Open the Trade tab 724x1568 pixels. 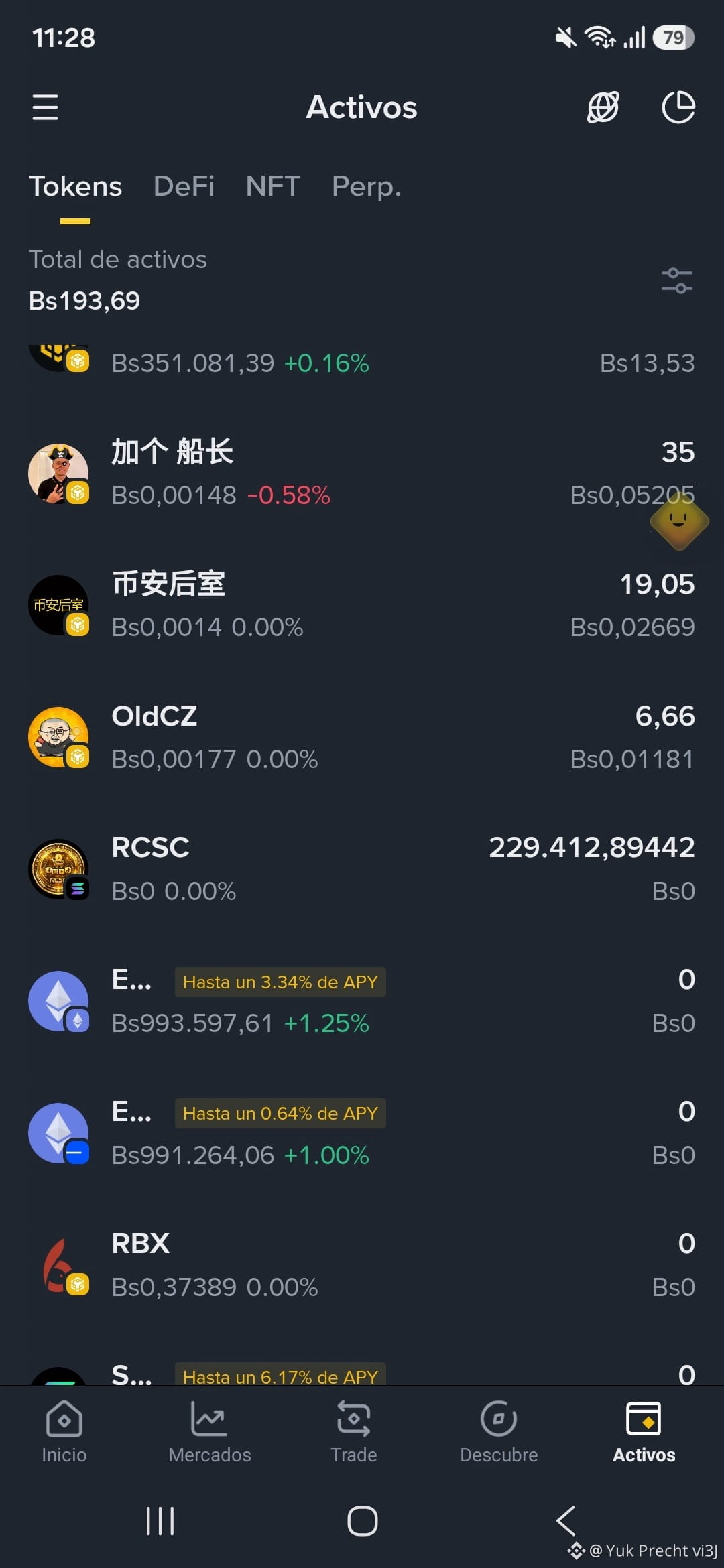point(354,1431)
